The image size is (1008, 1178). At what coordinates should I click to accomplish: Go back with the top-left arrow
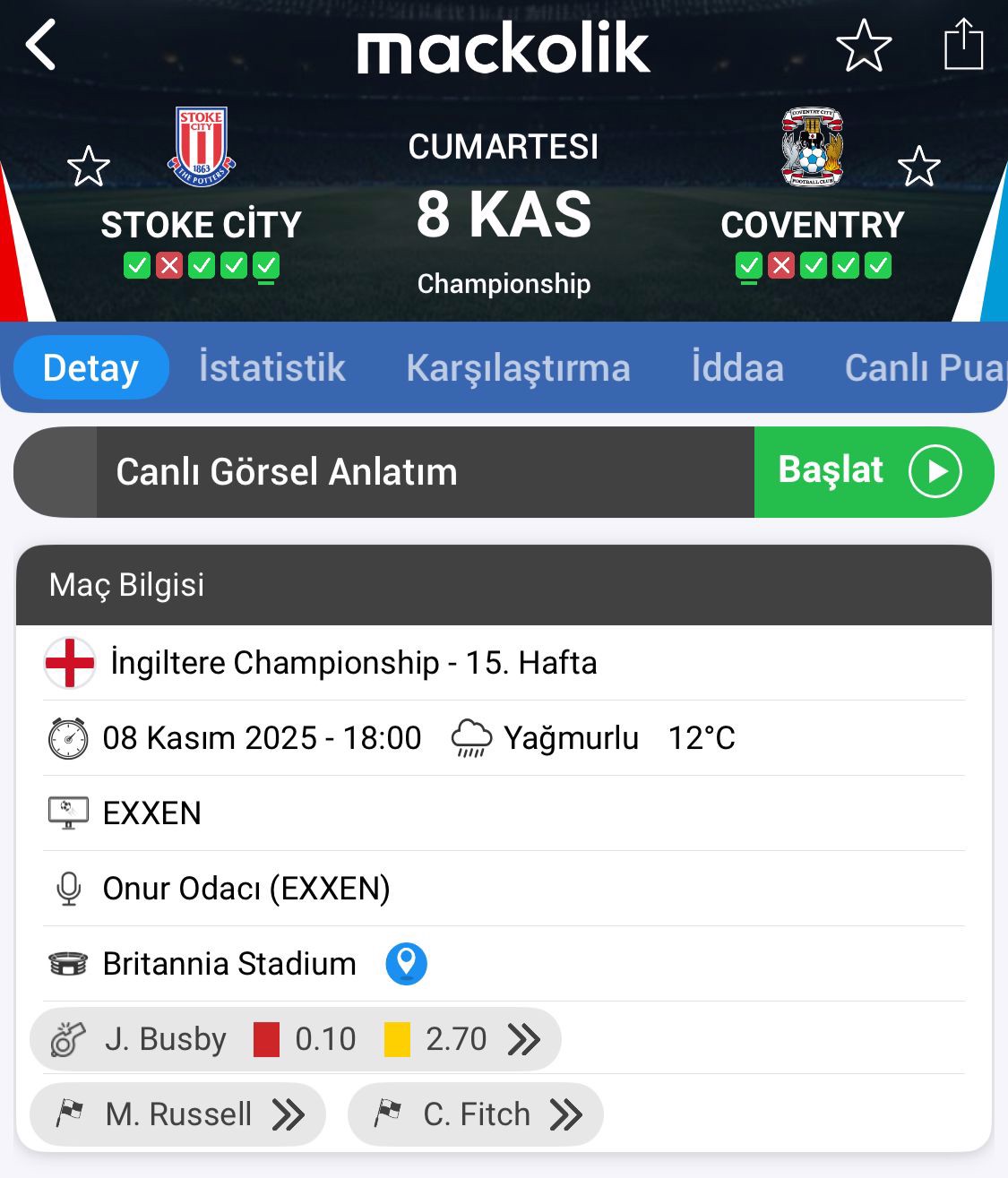(40, 45)
